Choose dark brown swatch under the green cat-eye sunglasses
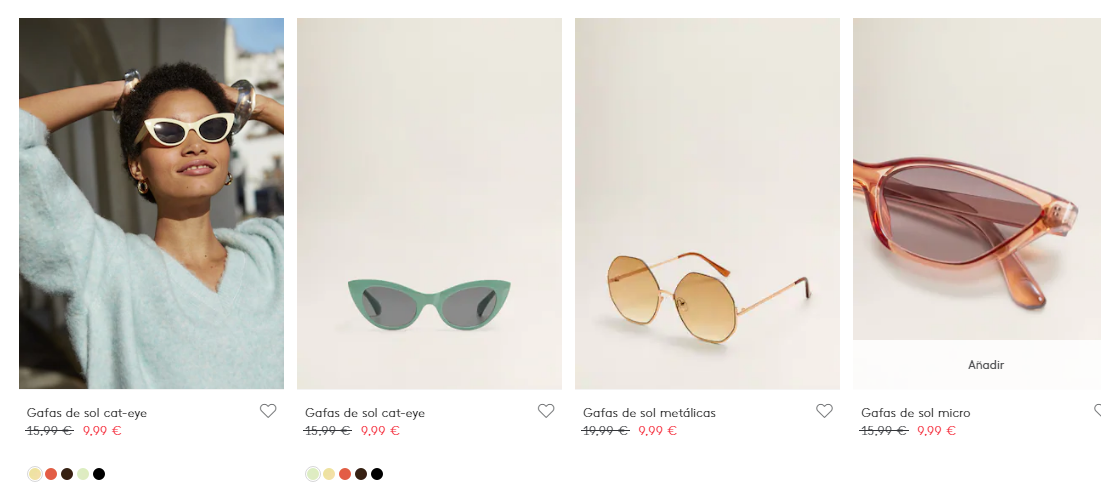The width and height of the screenshot is (1101, 501). [x=361, y=474]
